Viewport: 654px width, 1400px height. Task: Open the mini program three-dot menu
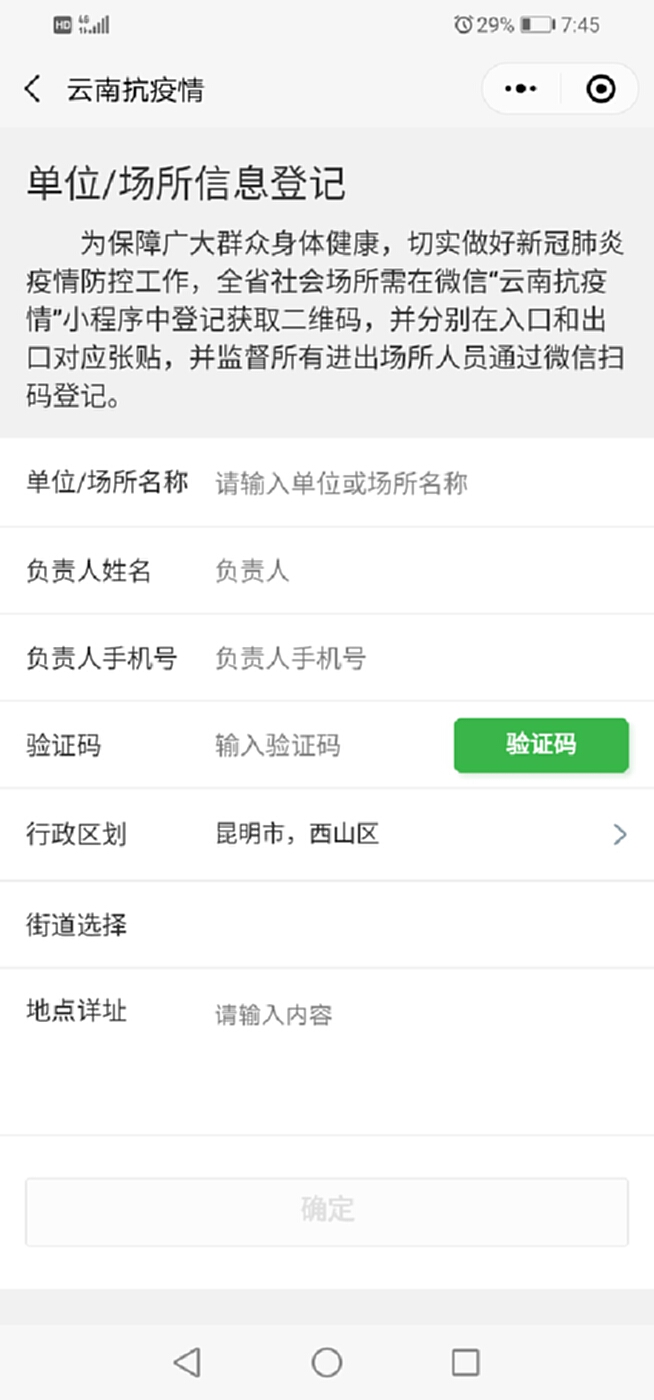pyautogui.click(x=521, y=89)
